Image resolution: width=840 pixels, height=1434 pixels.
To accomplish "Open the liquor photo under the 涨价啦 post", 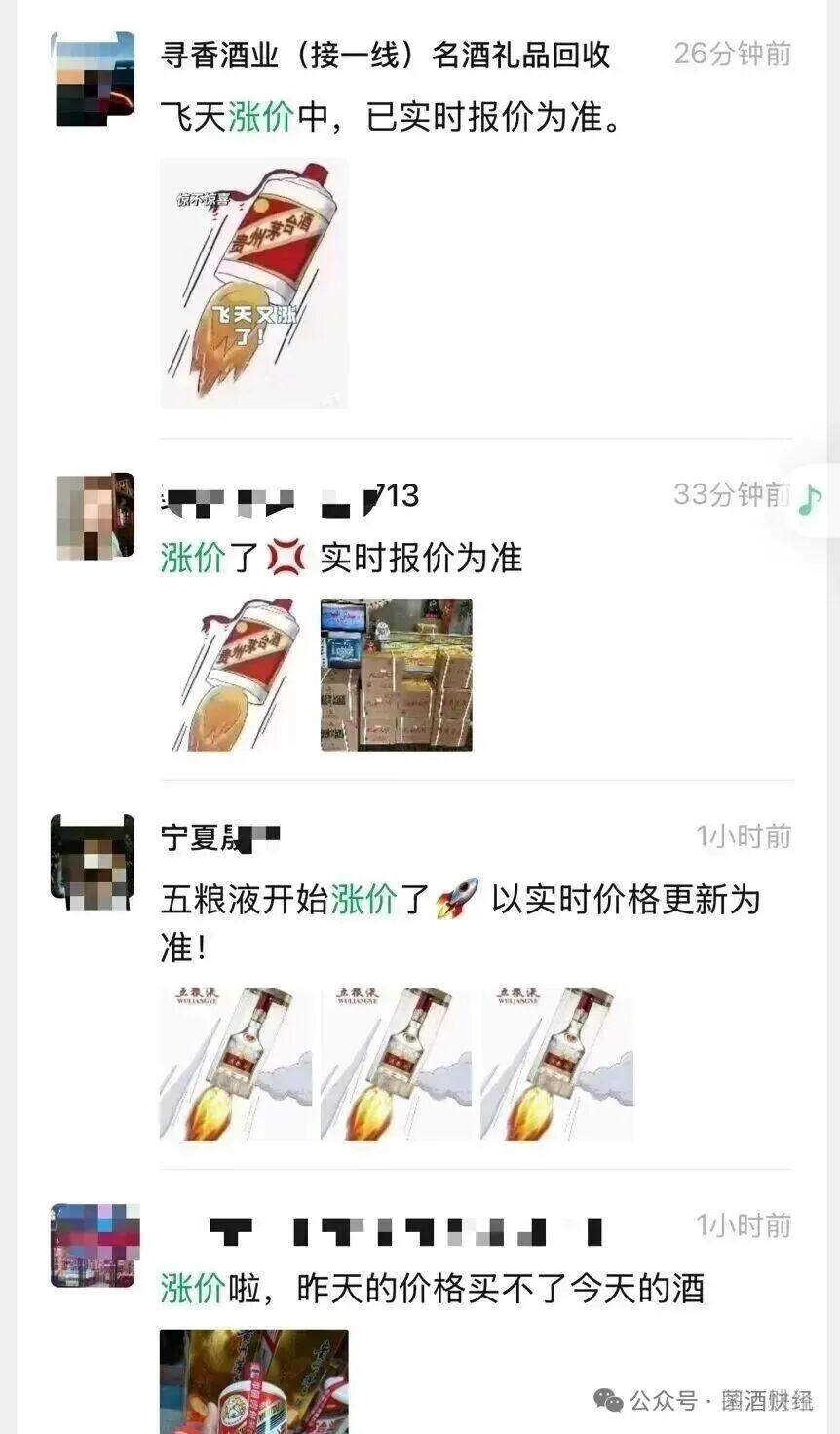I will coord(253,1381).
